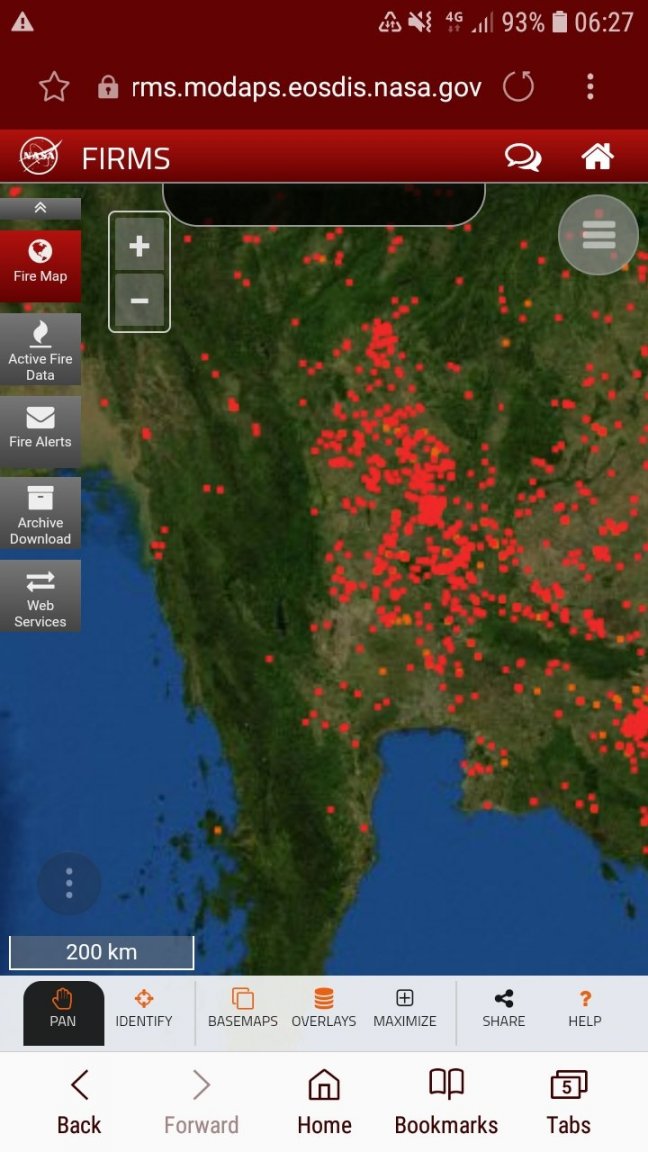Open the map layers hamburger menu
This screenshot has width=648, height=1152.
[x=598, y=235]
